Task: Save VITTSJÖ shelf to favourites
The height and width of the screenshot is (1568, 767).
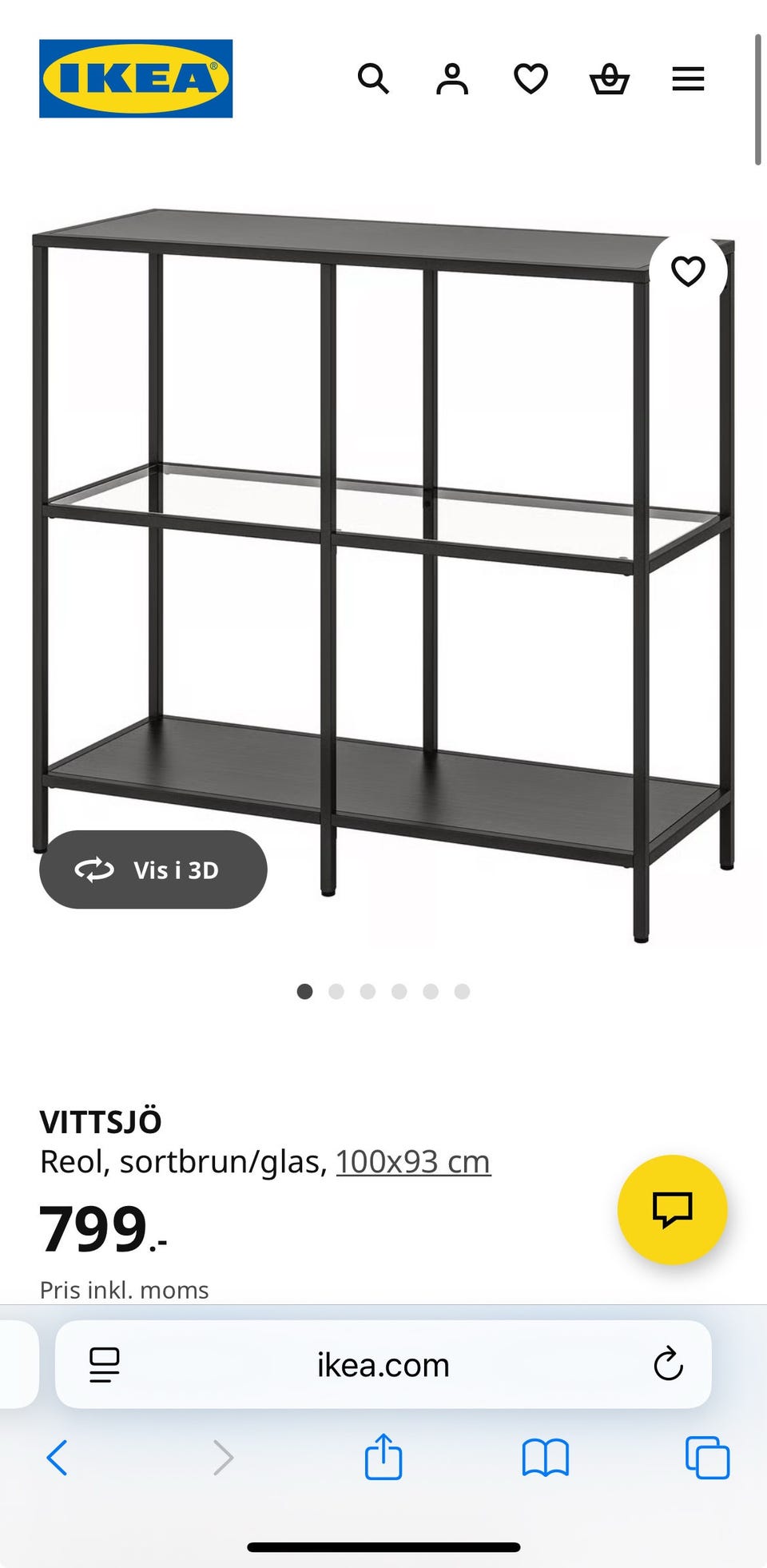Action: coord(688,272)
